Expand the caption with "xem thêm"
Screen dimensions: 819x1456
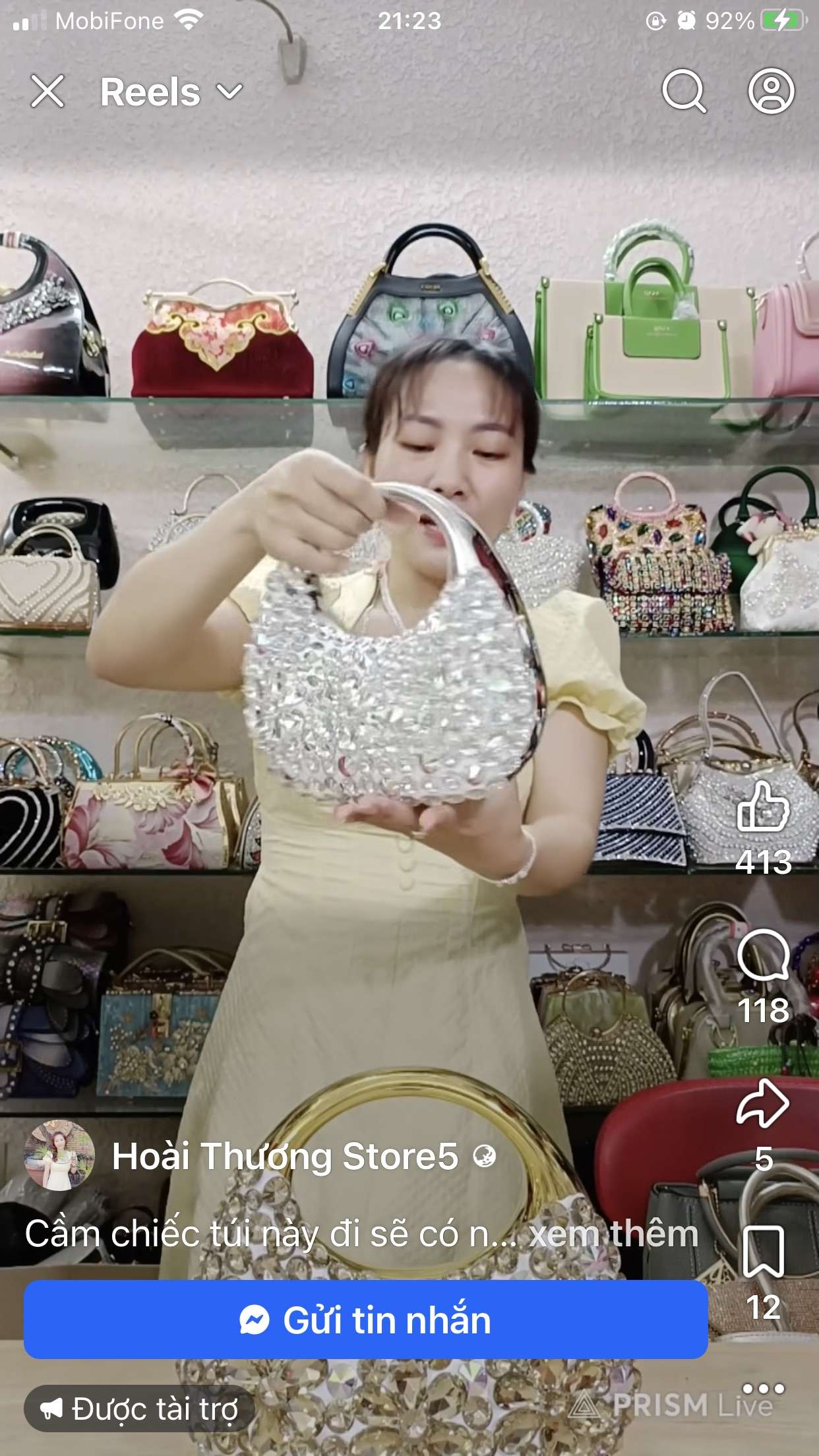point(613,1234)
